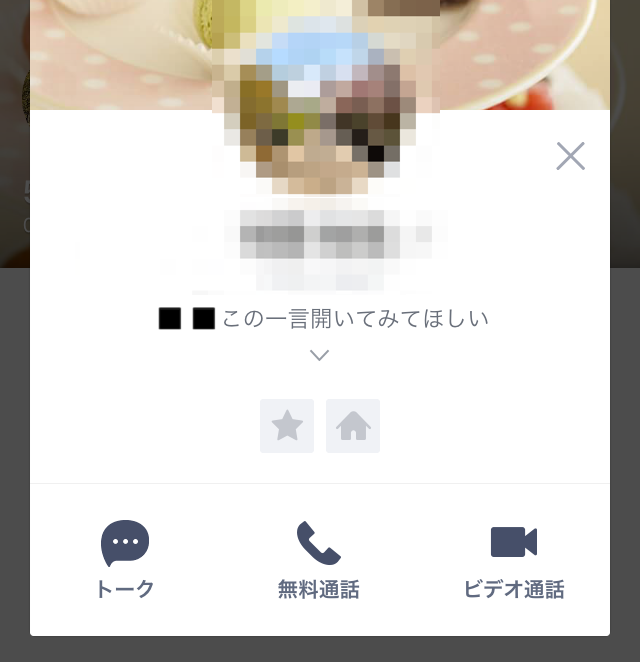This screenshot has height=662, width=640.
Task: Start a video call with ビデオ通話
Action: 514,559
